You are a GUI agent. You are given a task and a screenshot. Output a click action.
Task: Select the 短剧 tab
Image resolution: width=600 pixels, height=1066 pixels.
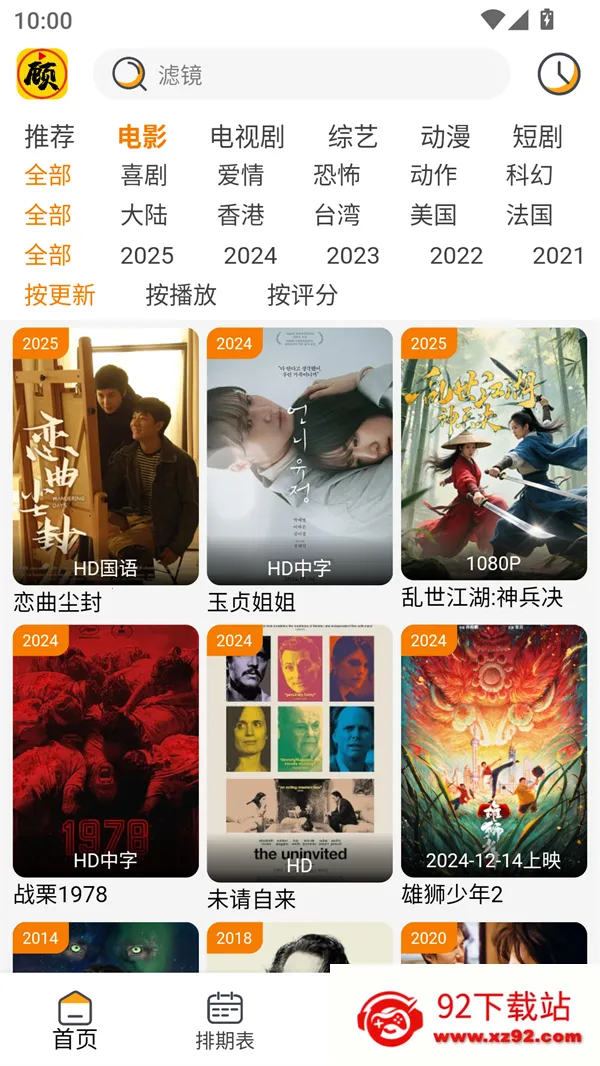(x=537, y=136)
